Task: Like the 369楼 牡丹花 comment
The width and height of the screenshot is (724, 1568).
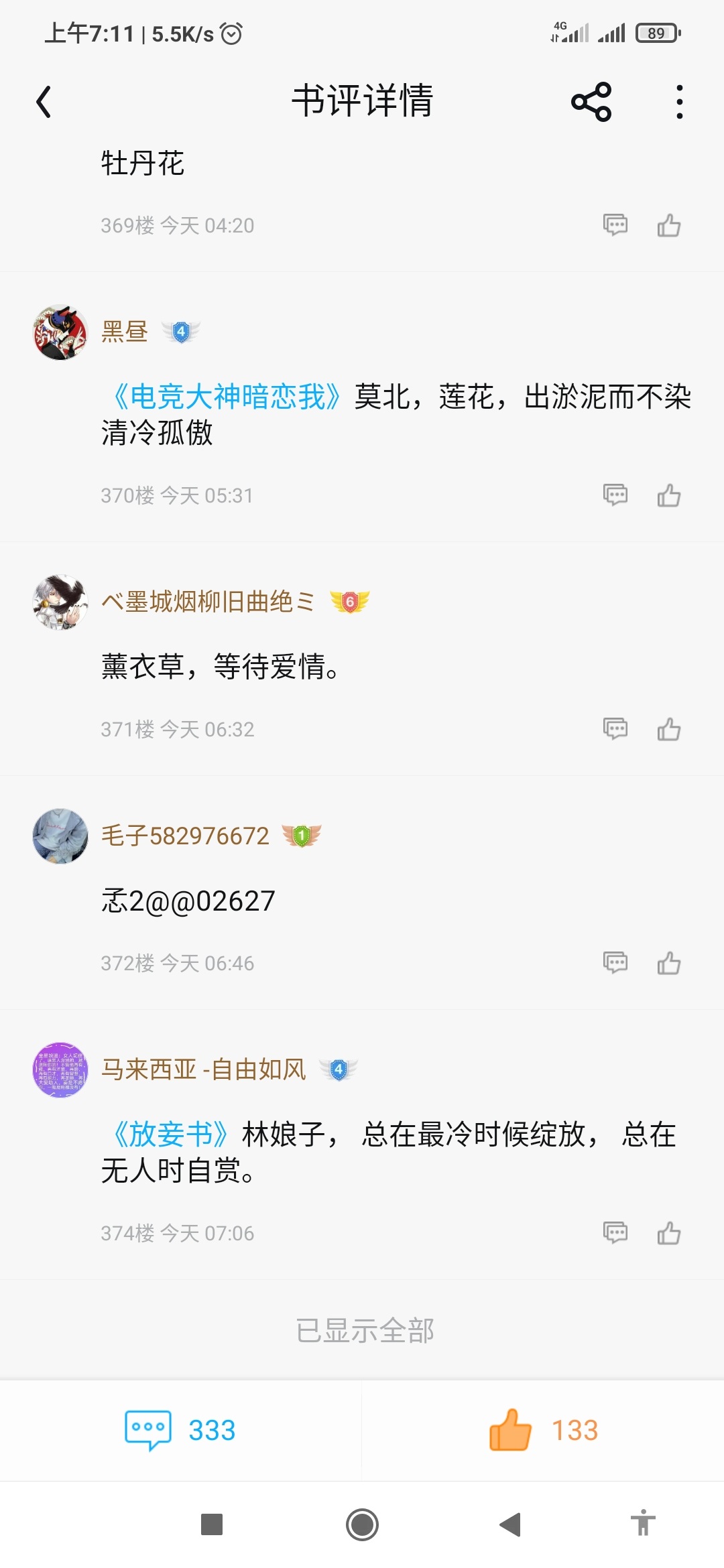Action: coord(668,225)
